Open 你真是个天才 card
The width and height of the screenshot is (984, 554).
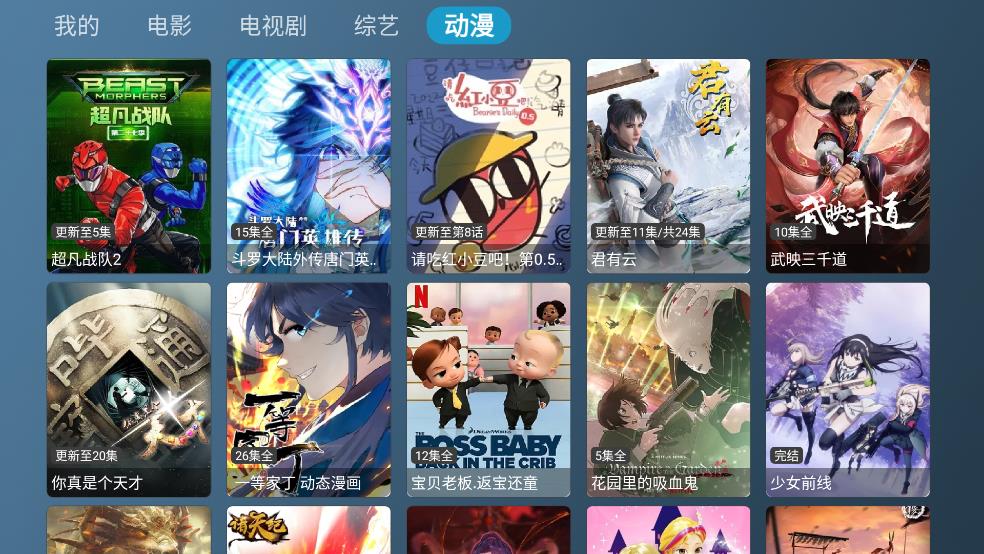tap(129, 390)
